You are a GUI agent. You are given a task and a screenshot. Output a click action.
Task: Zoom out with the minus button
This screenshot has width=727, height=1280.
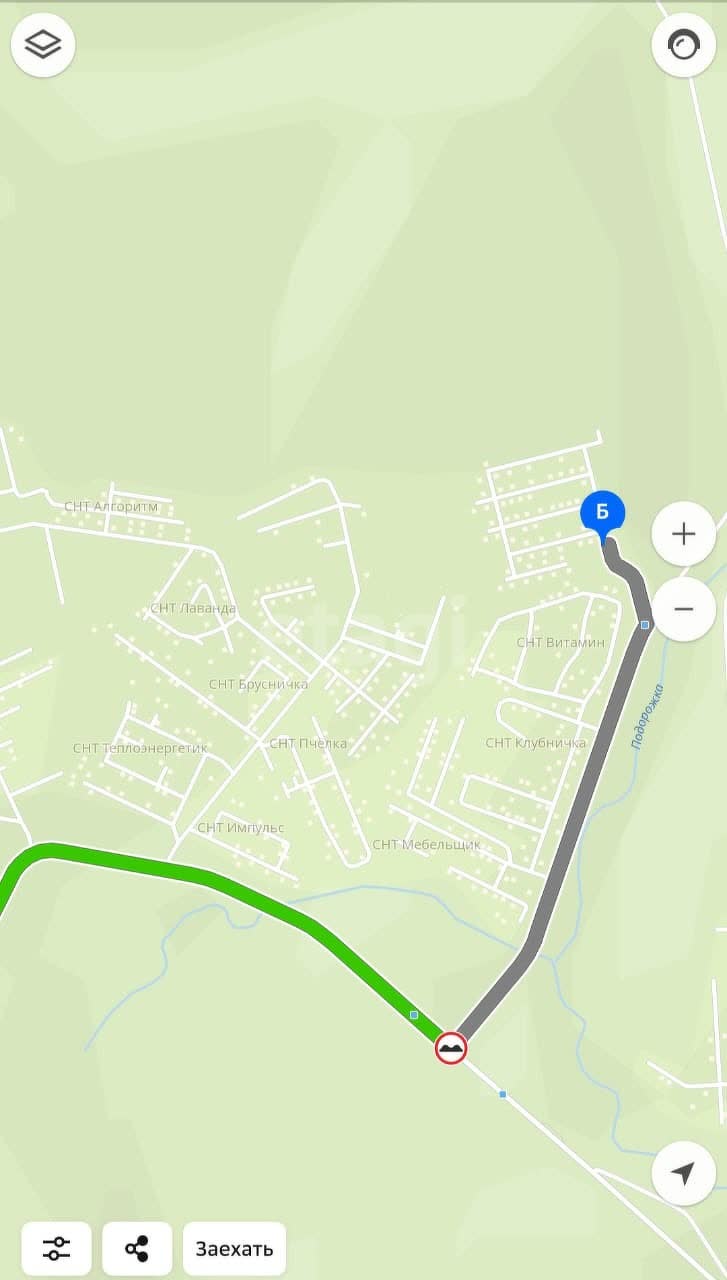tap(684, 608)
